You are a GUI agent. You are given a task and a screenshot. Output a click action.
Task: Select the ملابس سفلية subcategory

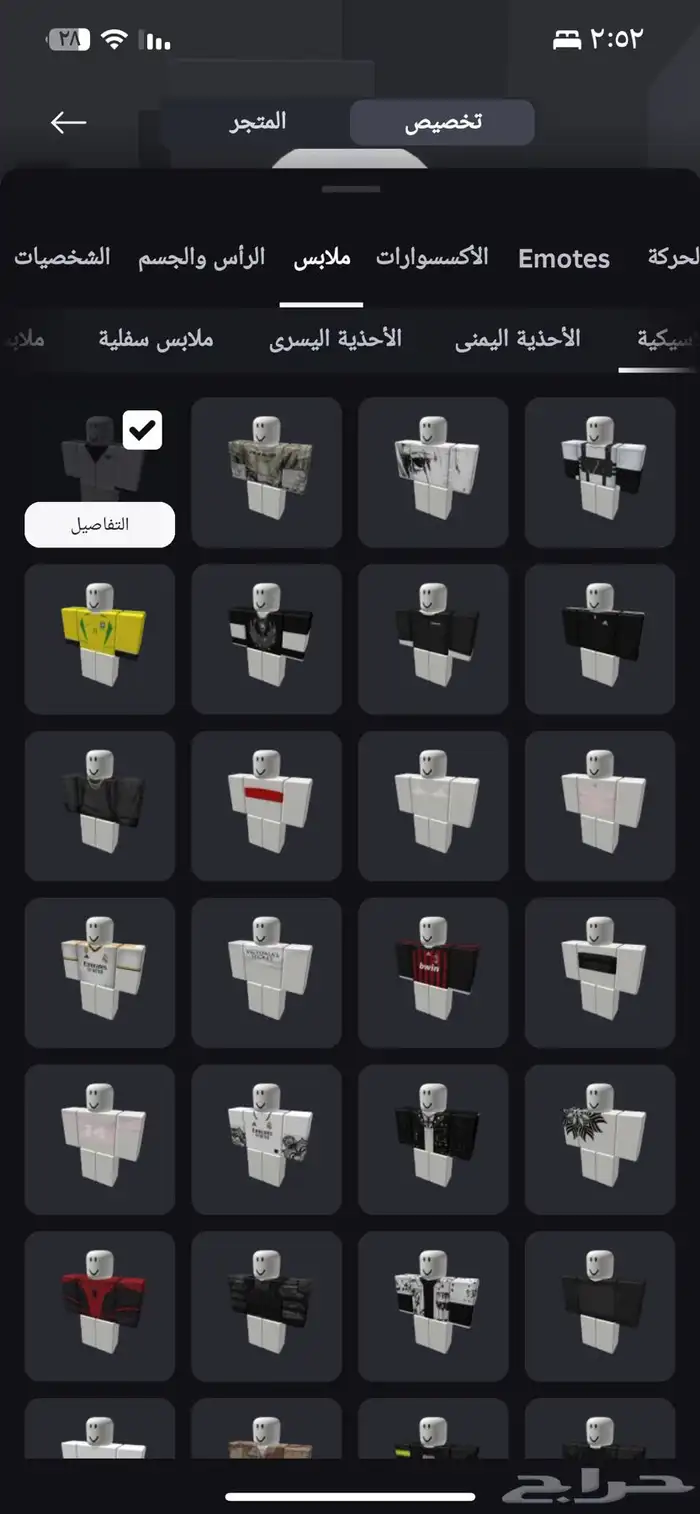(x=156, y=339)
